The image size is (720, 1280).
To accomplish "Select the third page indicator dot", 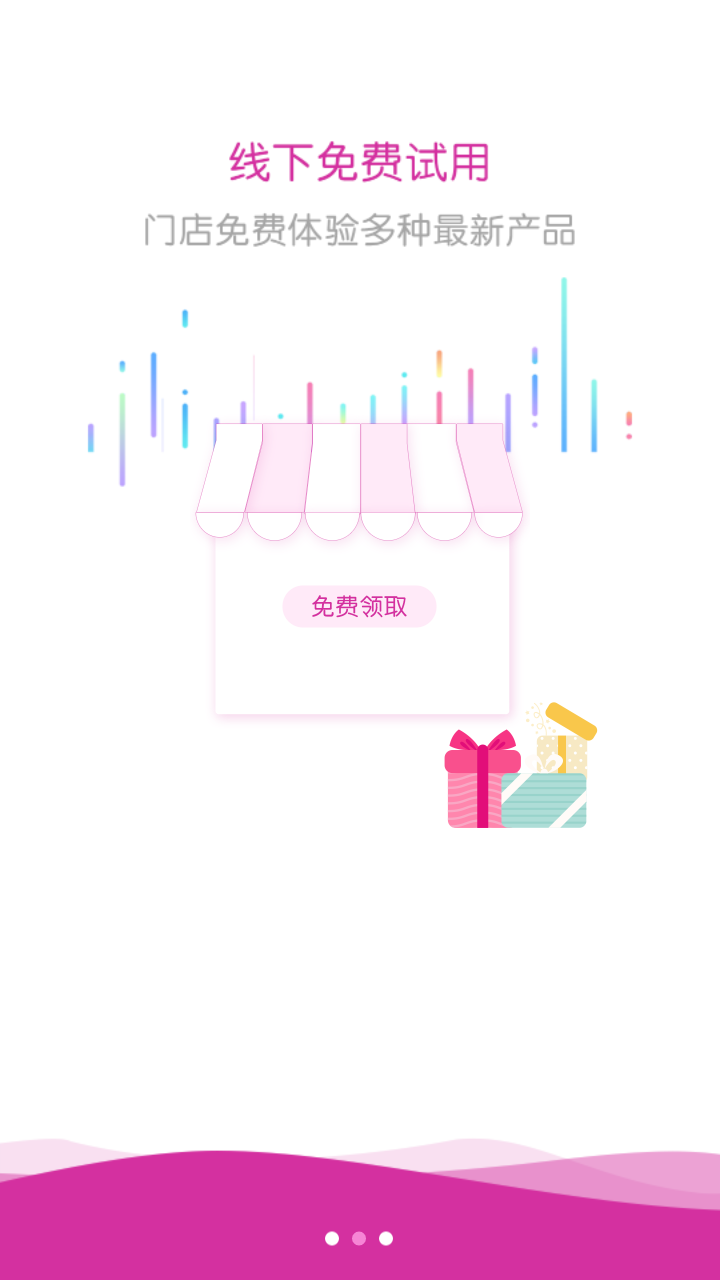I will 386,1238.
